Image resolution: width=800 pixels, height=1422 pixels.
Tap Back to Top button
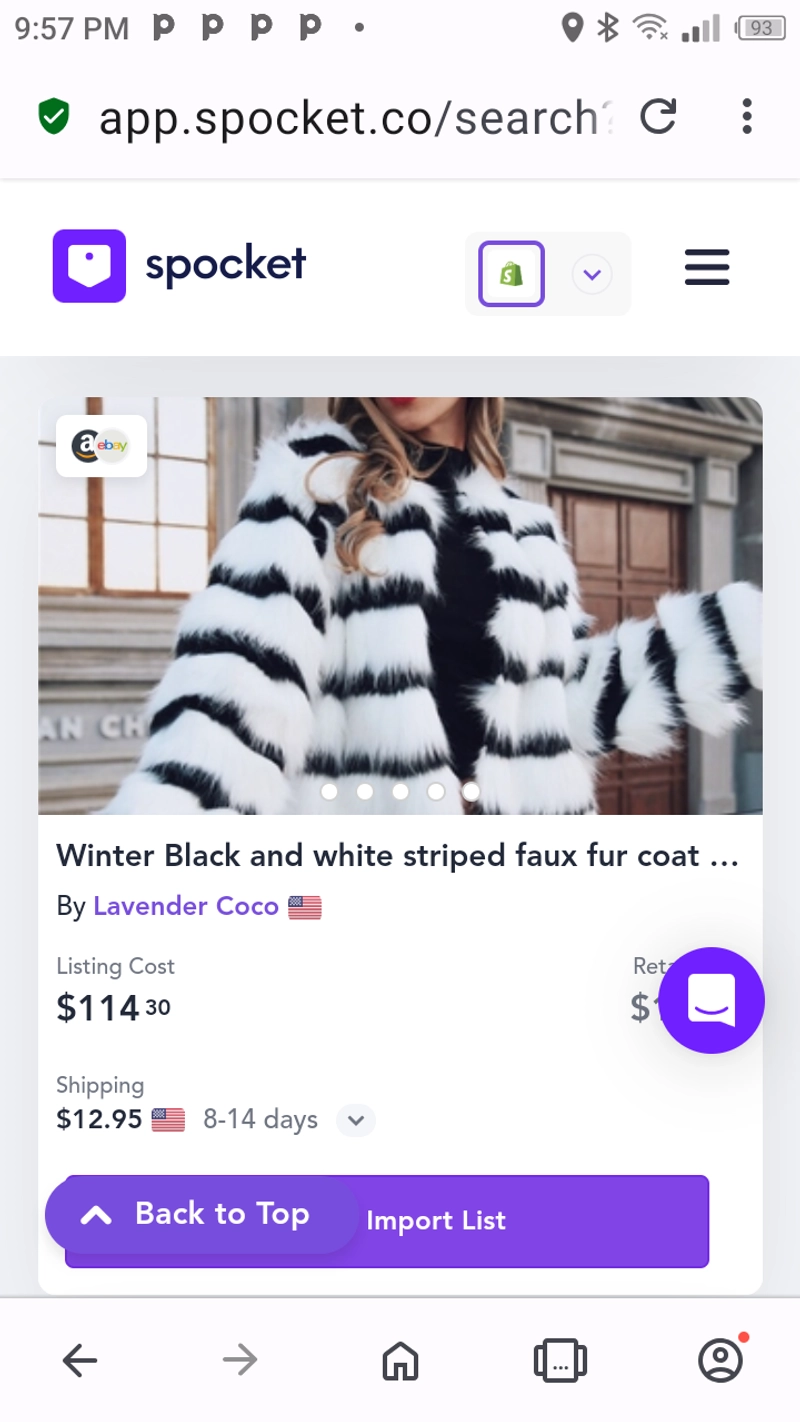coord(201,1214)
